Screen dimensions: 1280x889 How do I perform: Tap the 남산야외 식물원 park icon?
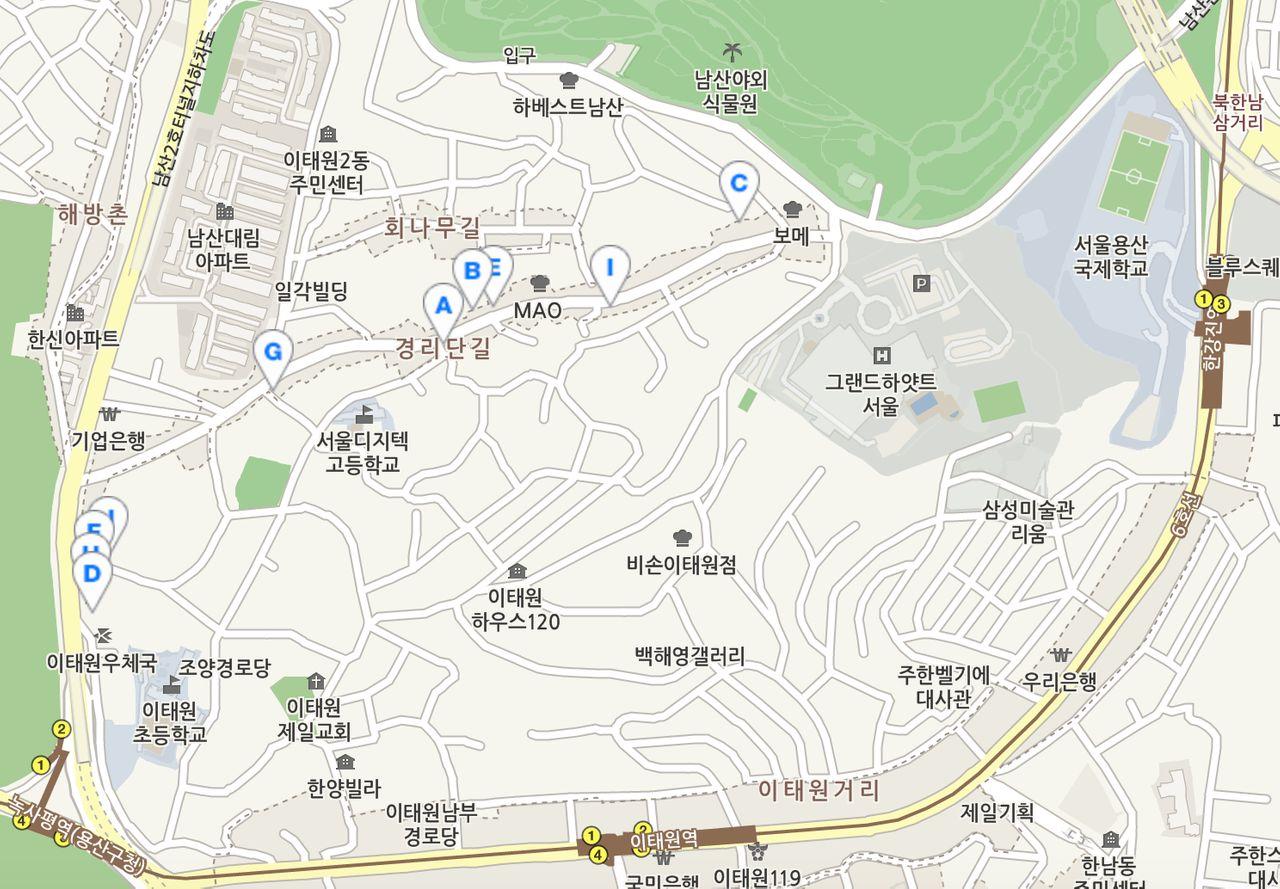coord(733,51)
